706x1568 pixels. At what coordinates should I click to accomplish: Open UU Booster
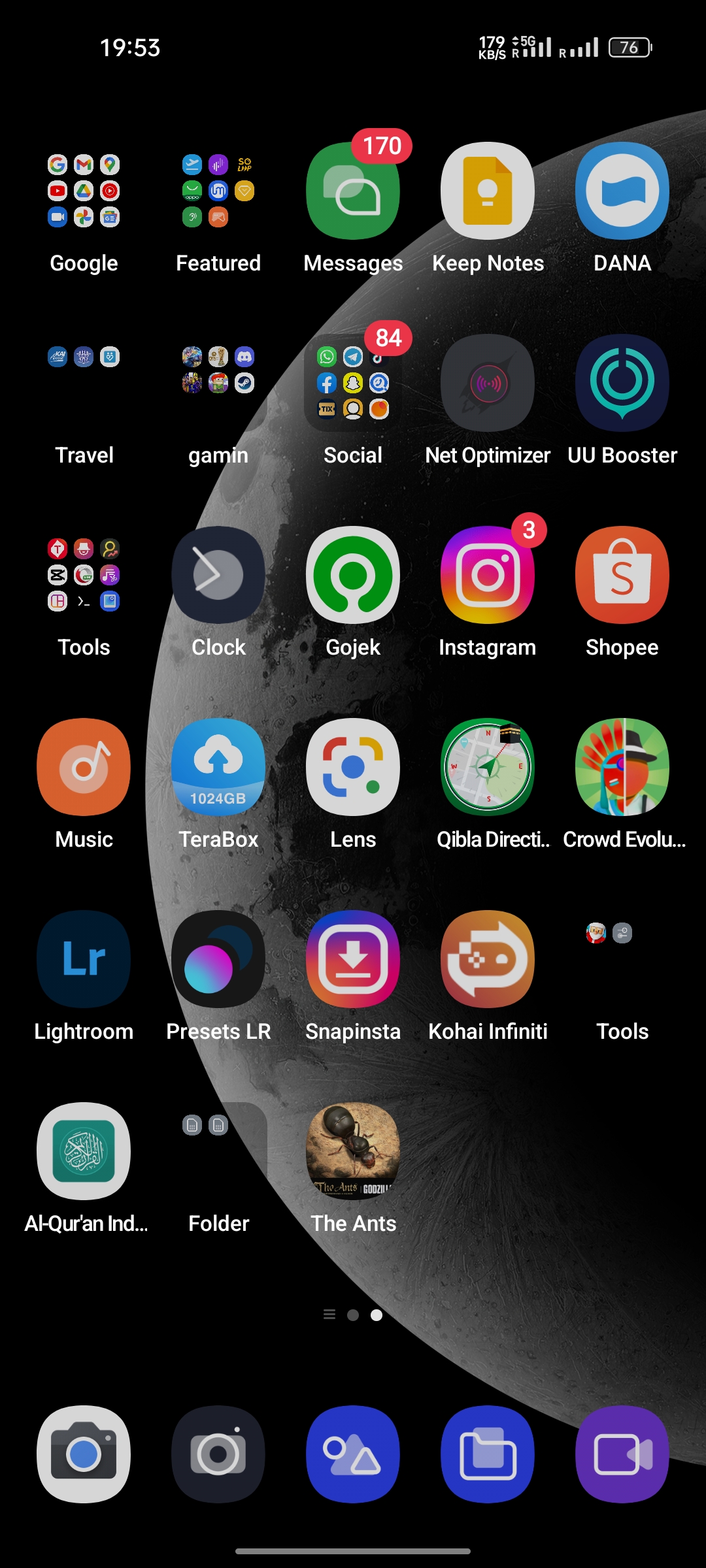[x=622, y=383]
